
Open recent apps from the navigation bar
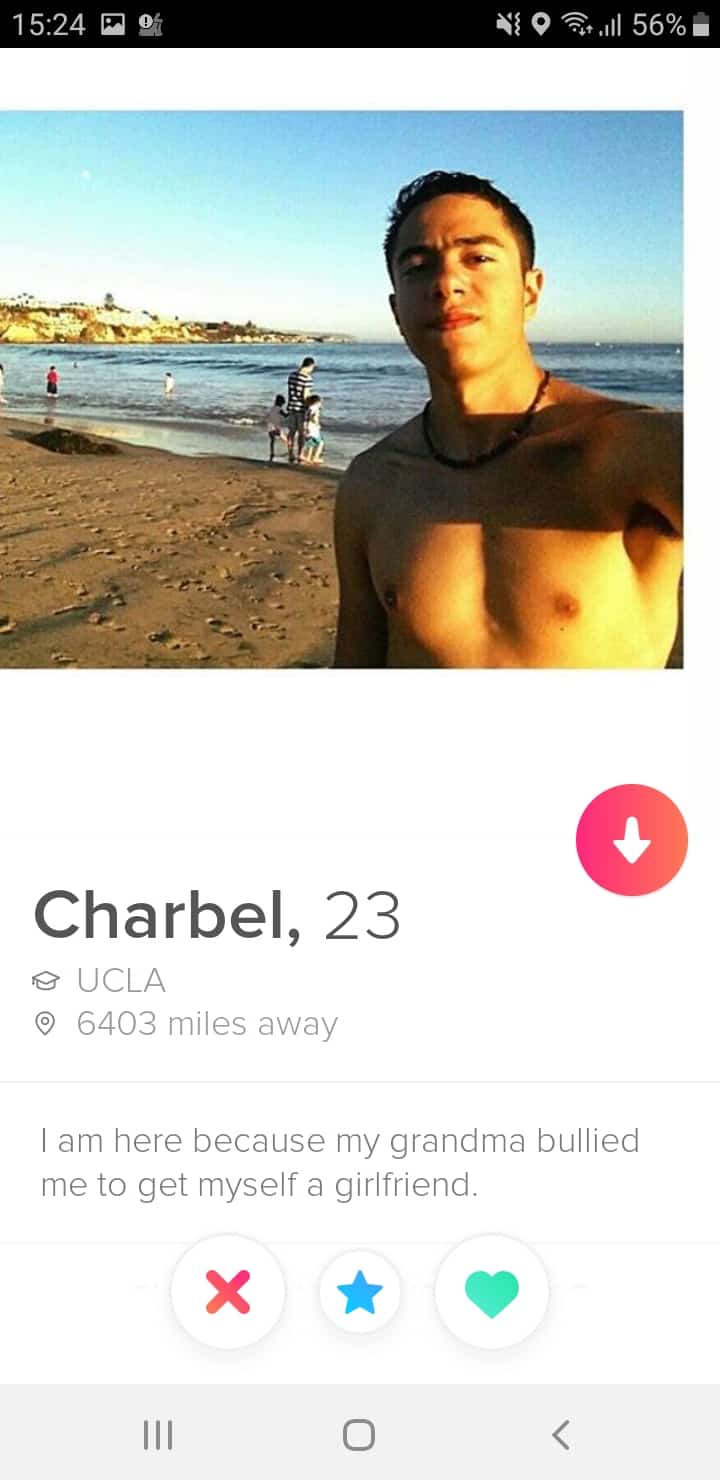(x=158, y=1434)
